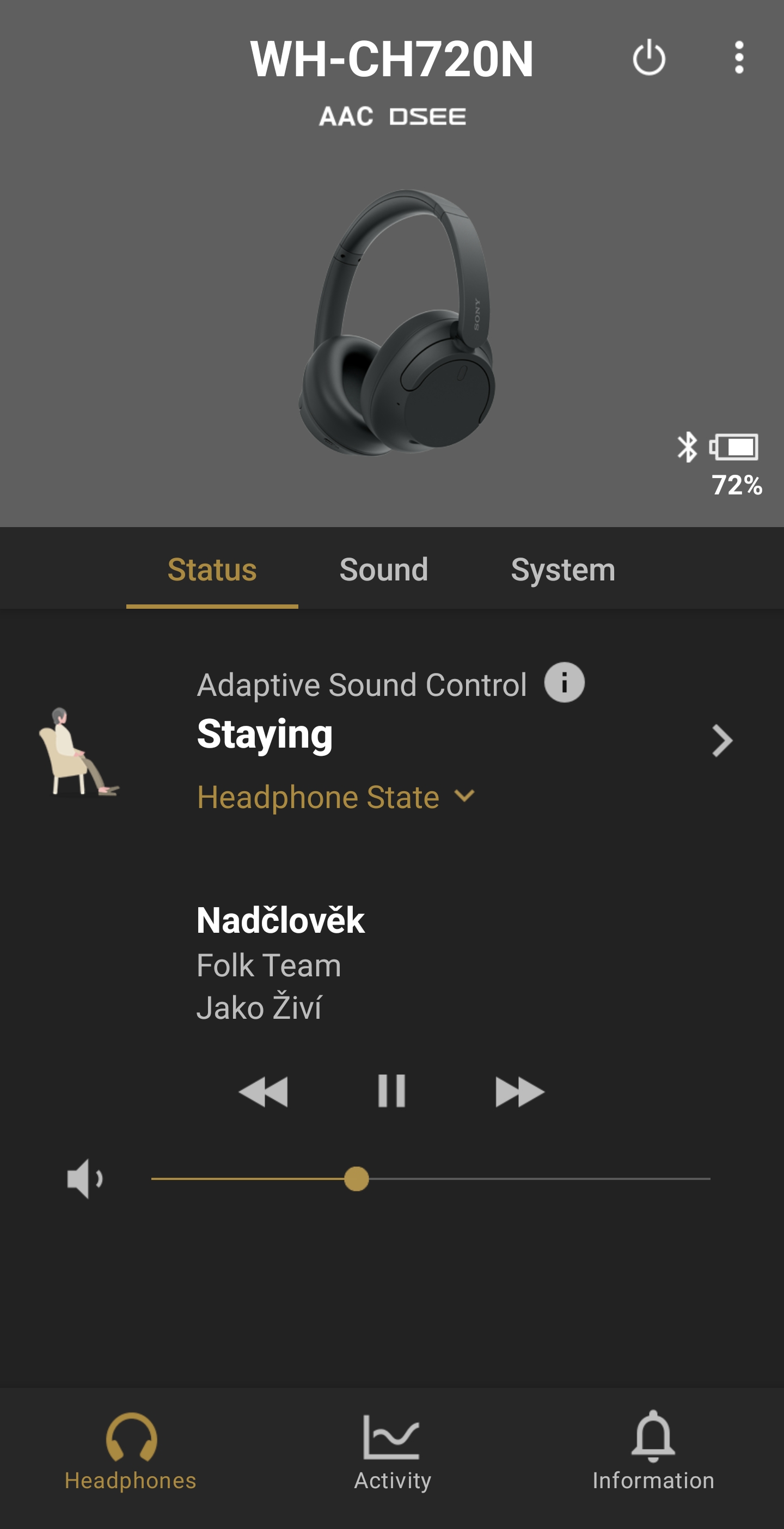Skip back to previous track
The image size is (784, 1529).
tap(264, 1091)
